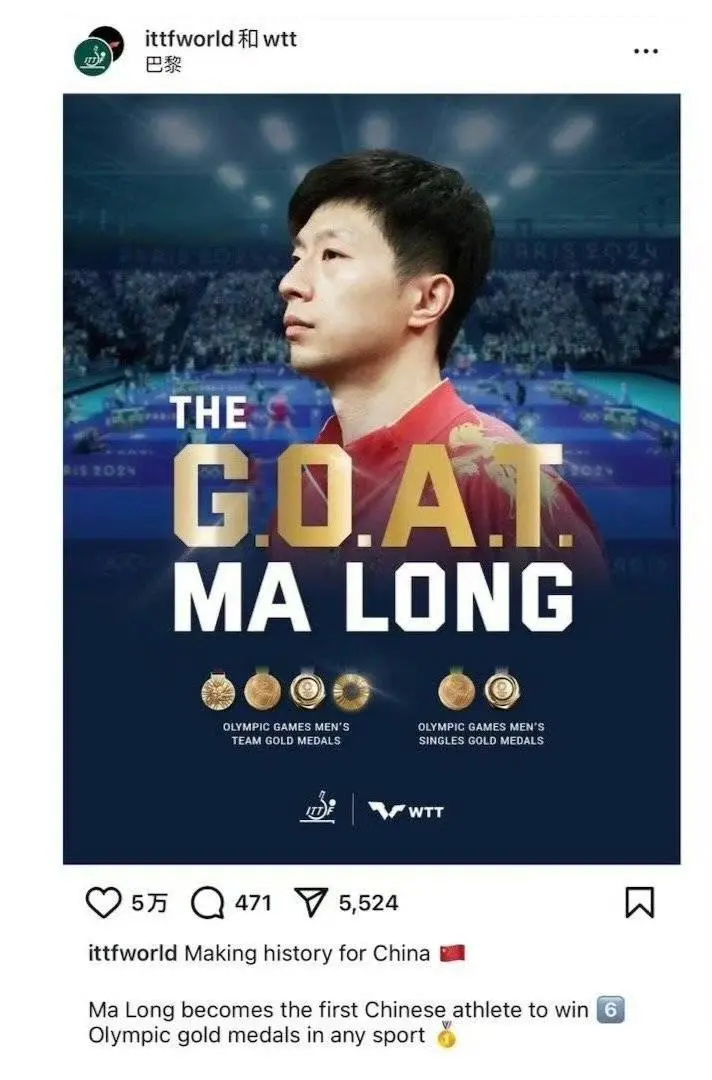Image resolution: width=712 pixels, height=1080 pixels.
Task: Like the Ma Long G.O.A.T. post
Action: [x=104, y=903]
